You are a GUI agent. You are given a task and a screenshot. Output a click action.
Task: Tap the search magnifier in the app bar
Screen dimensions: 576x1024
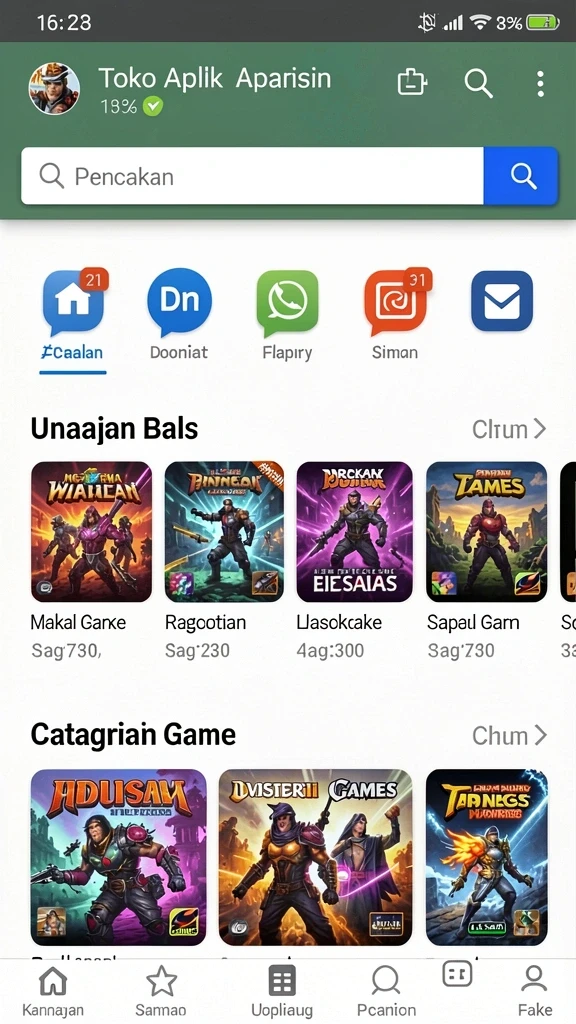(x=478, y=84)
